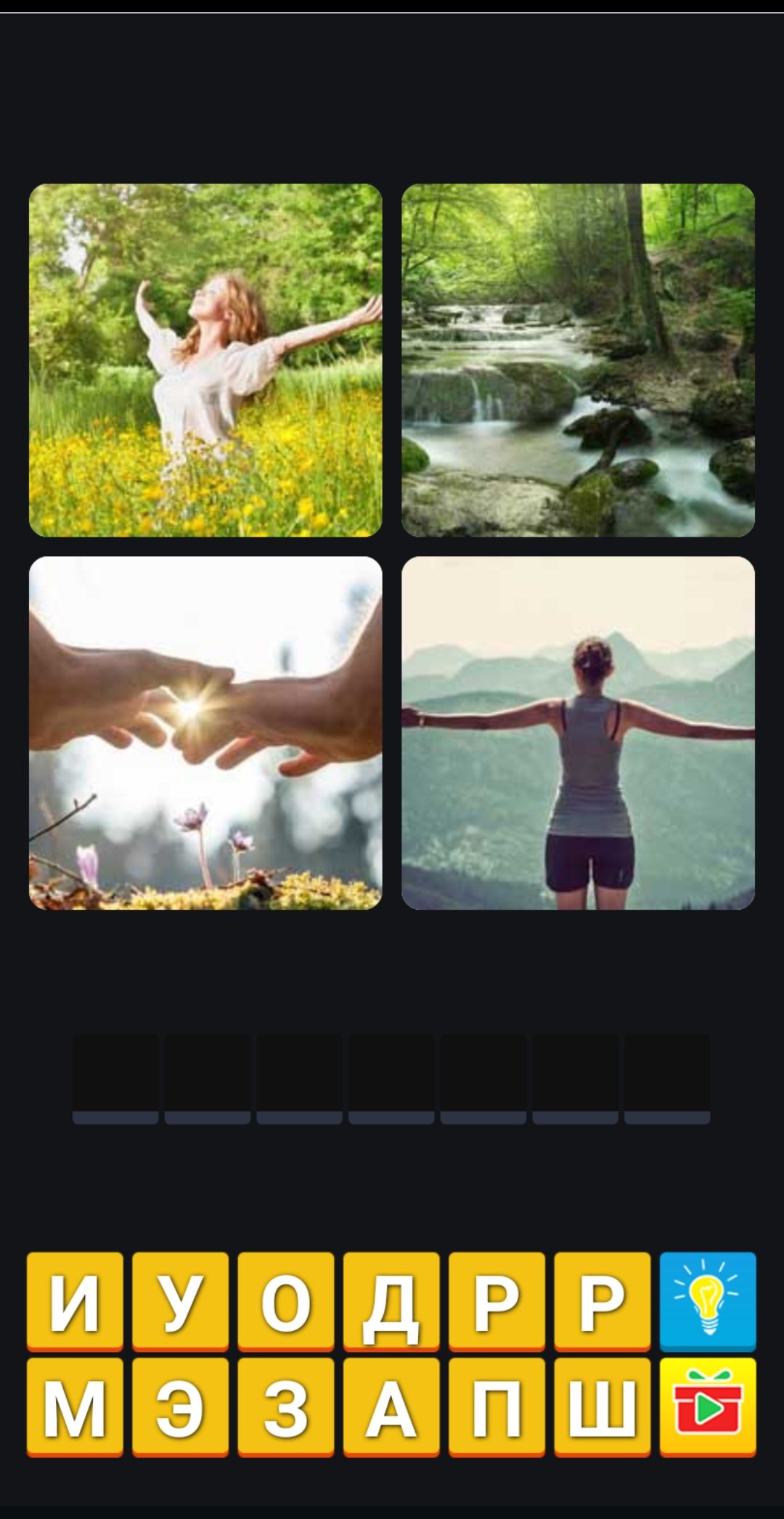Tap the letter П tile

497,1407
